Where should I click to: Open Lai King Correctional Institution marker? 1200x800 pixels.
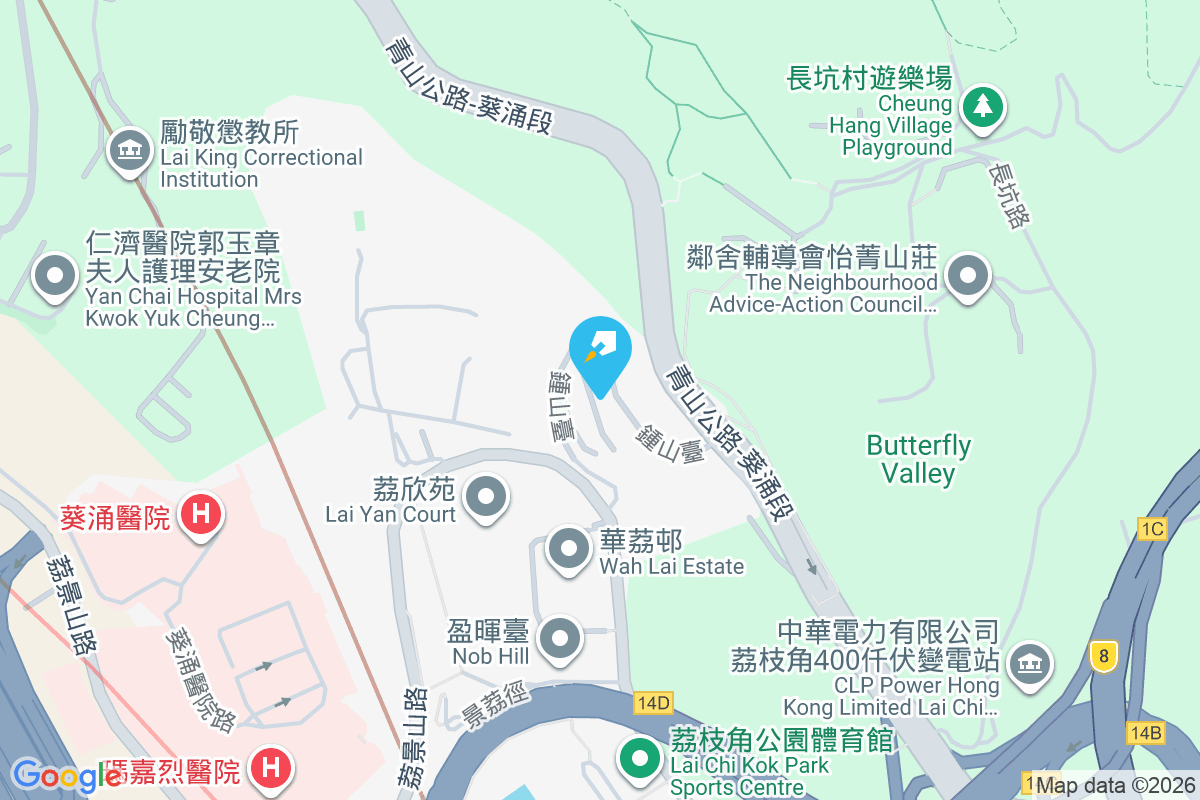[128, 151]
